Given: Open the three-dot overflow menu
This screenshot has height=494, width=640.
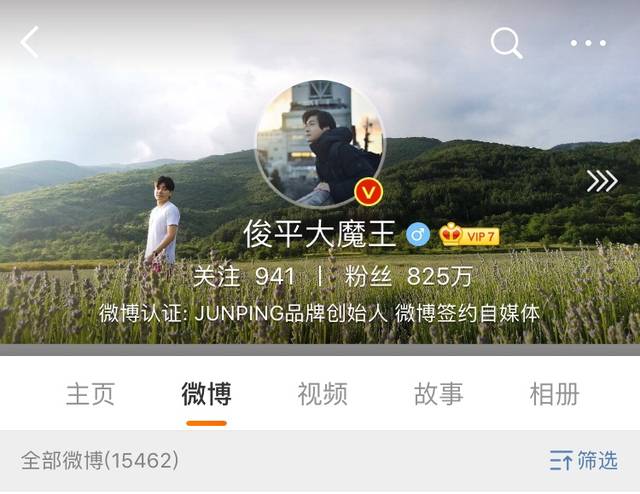Looking at the screenshot, I should (588, 43).
